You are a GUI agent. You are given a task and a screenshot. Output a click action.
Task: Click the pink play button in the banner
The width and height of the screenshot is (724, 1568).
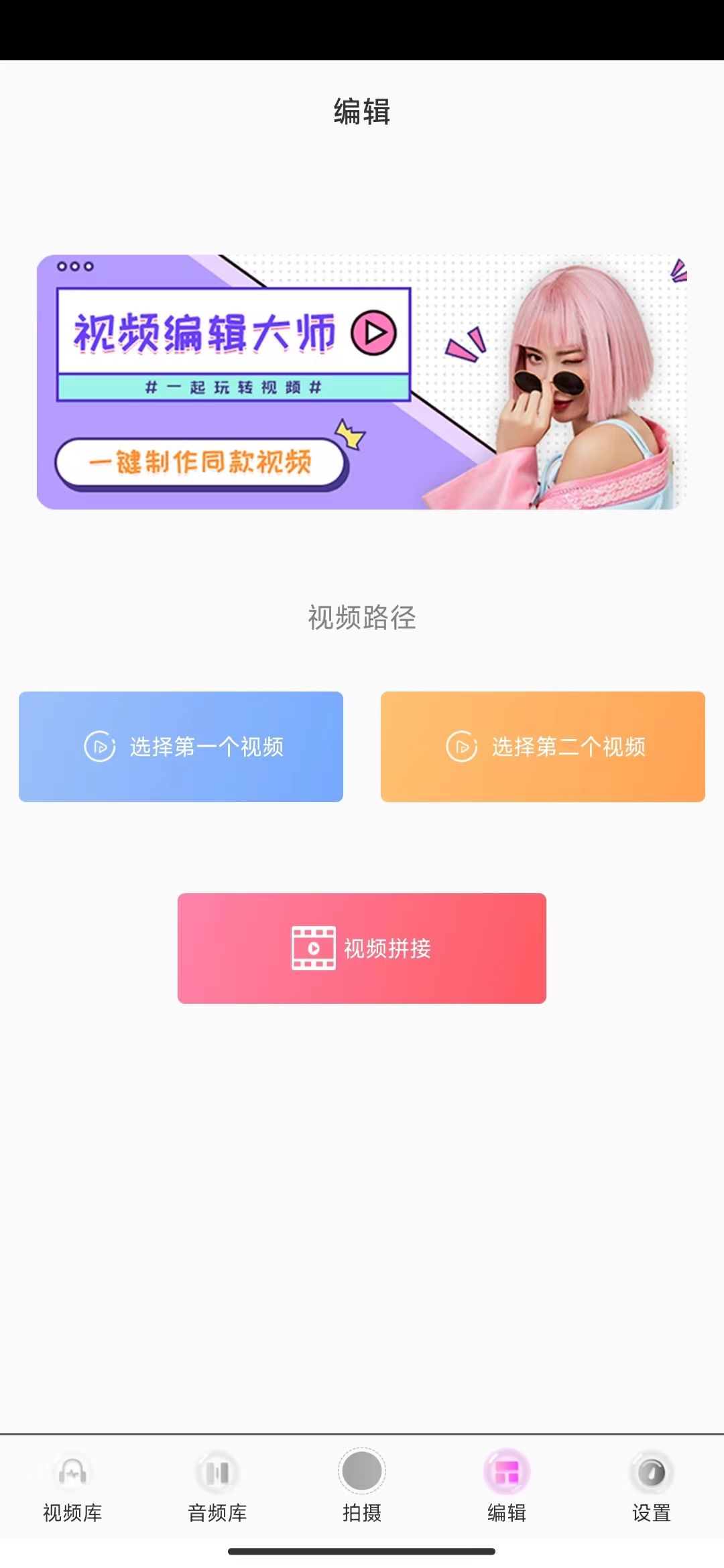click(375, 332)
